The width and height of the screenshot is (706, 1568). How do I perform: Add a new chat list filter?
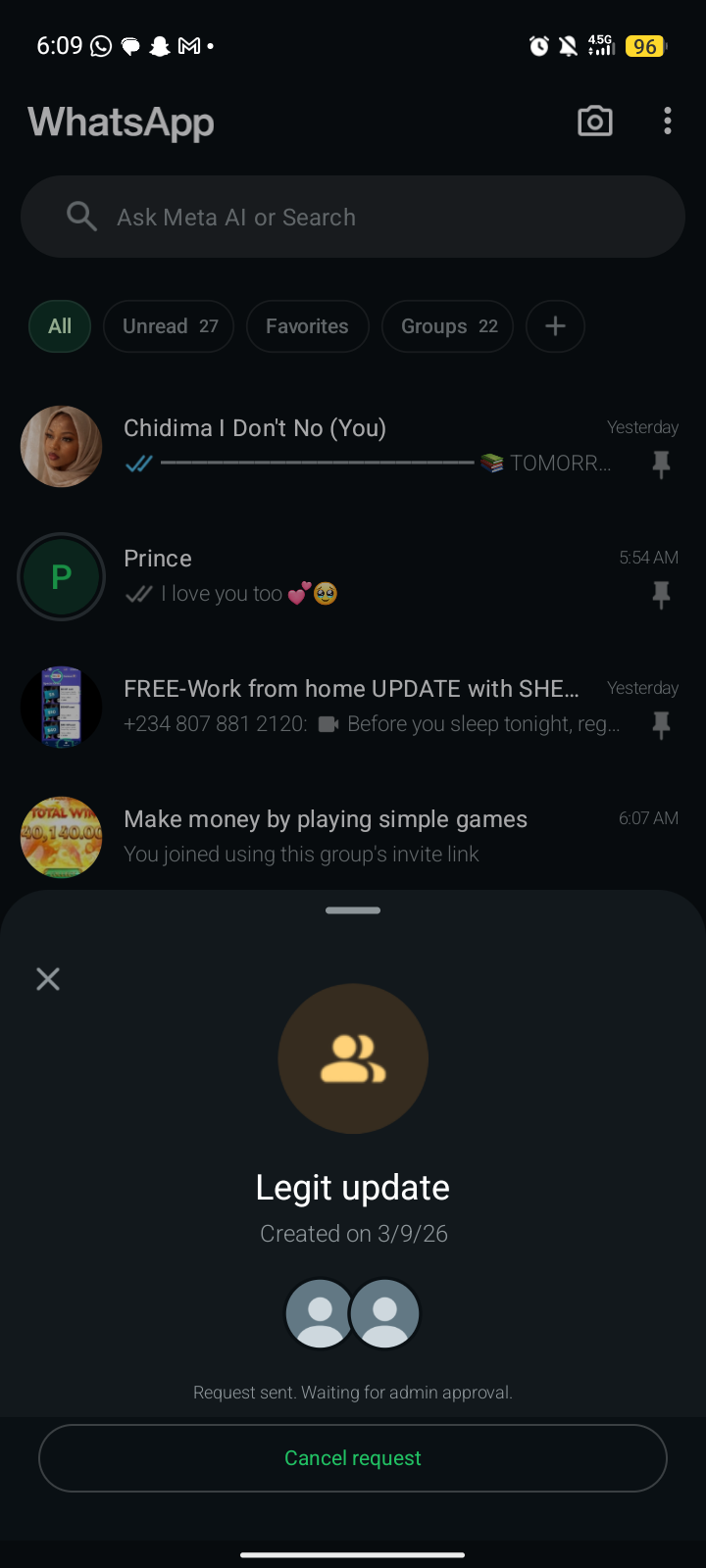pos(555,326)
